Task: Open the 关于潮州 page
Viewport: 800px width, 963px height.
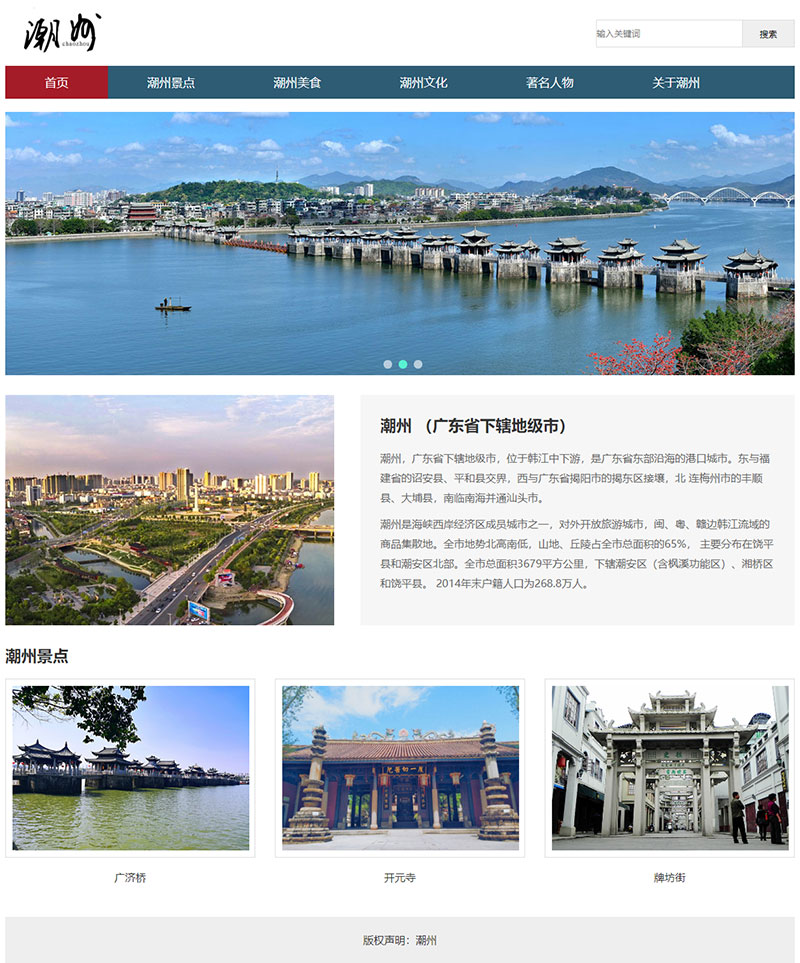Action: pos(676,83)
